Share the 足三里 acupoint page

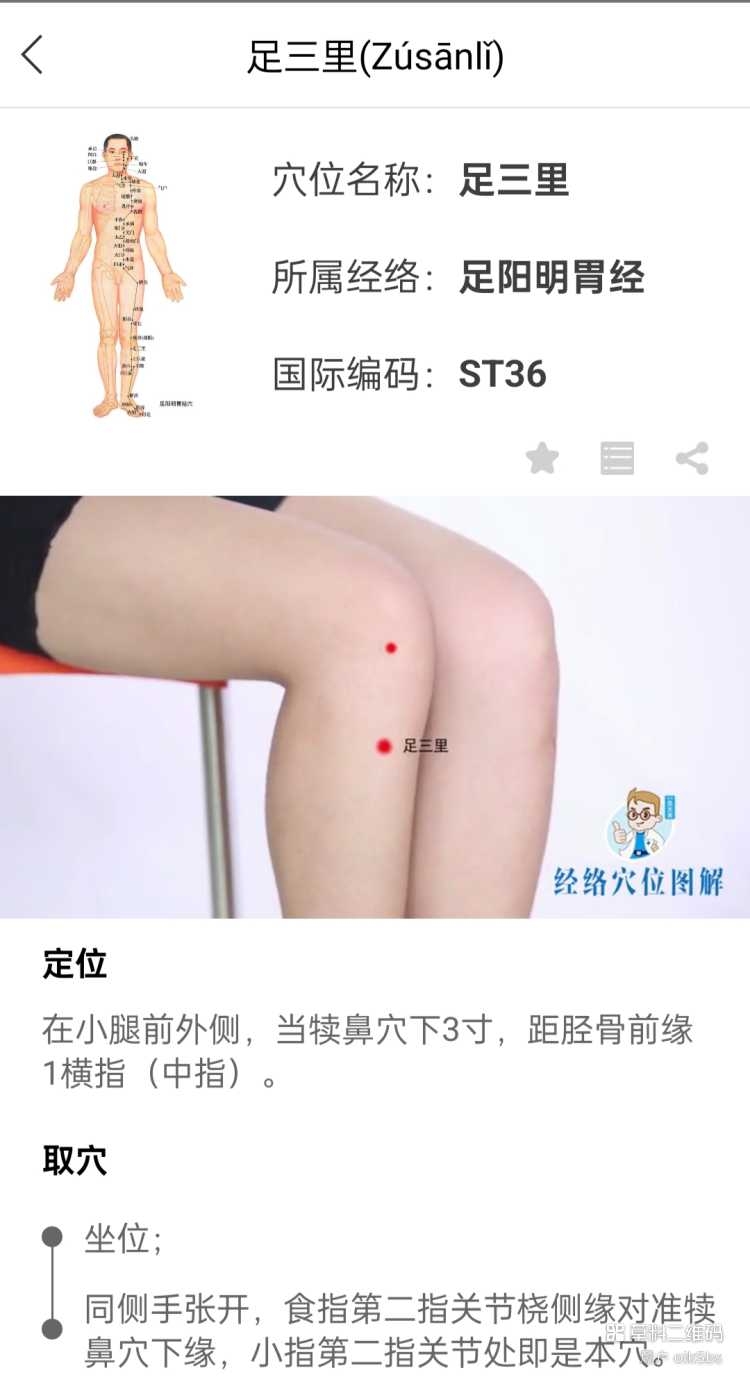(692, 458)
